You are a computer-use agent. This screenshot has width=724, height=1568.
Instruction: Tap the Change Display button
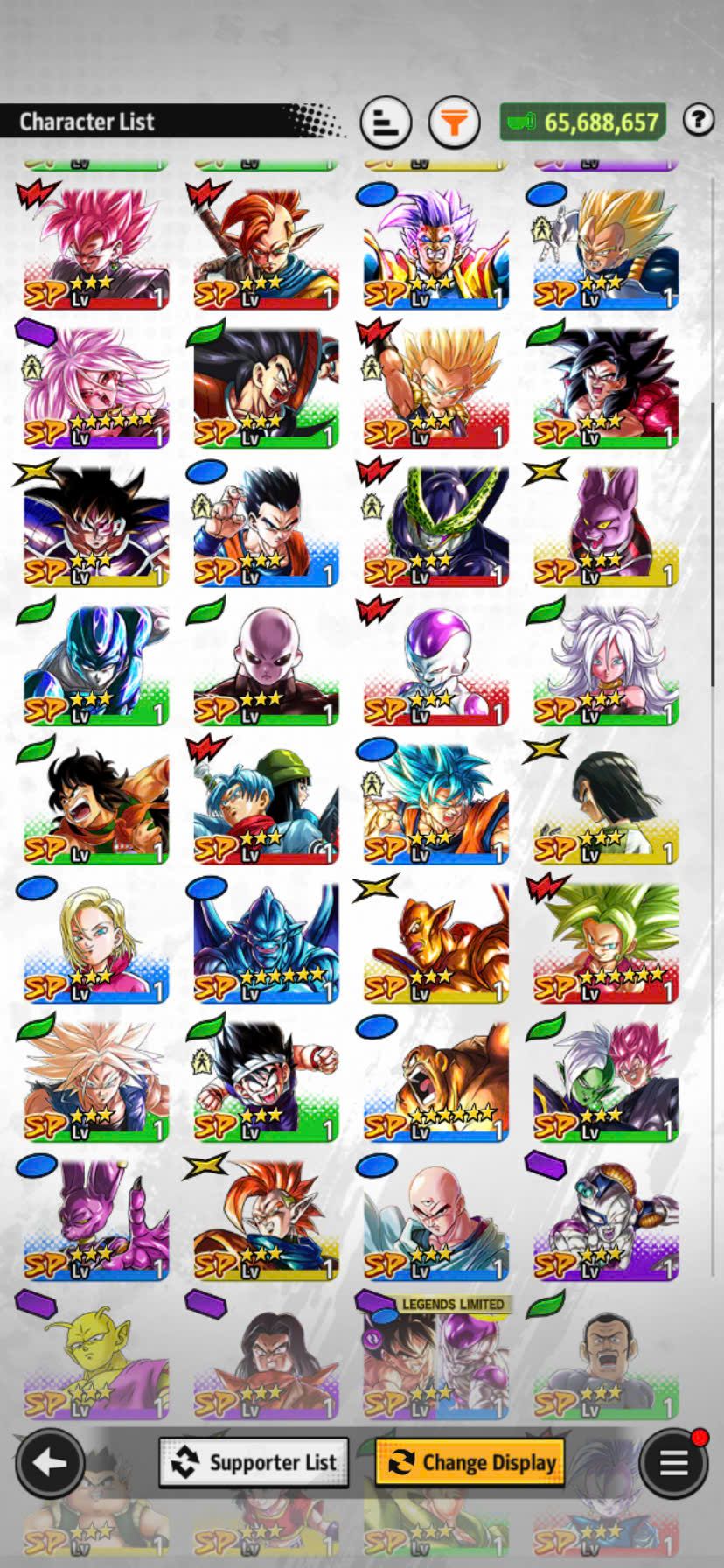470,1462
